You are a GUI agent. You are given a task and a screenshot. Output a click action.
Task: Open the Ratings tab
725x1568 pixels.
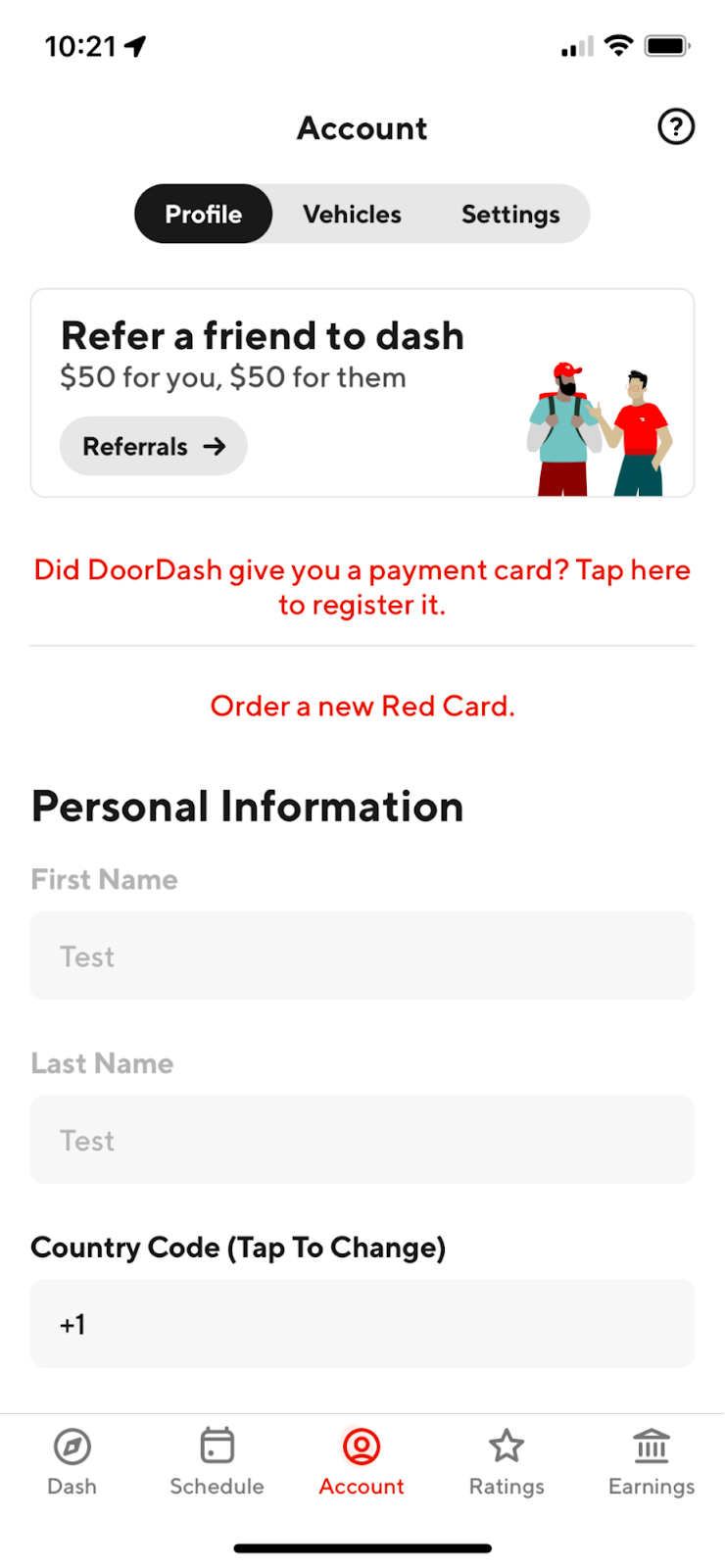pyautogui.click(x=507, y=1462)
